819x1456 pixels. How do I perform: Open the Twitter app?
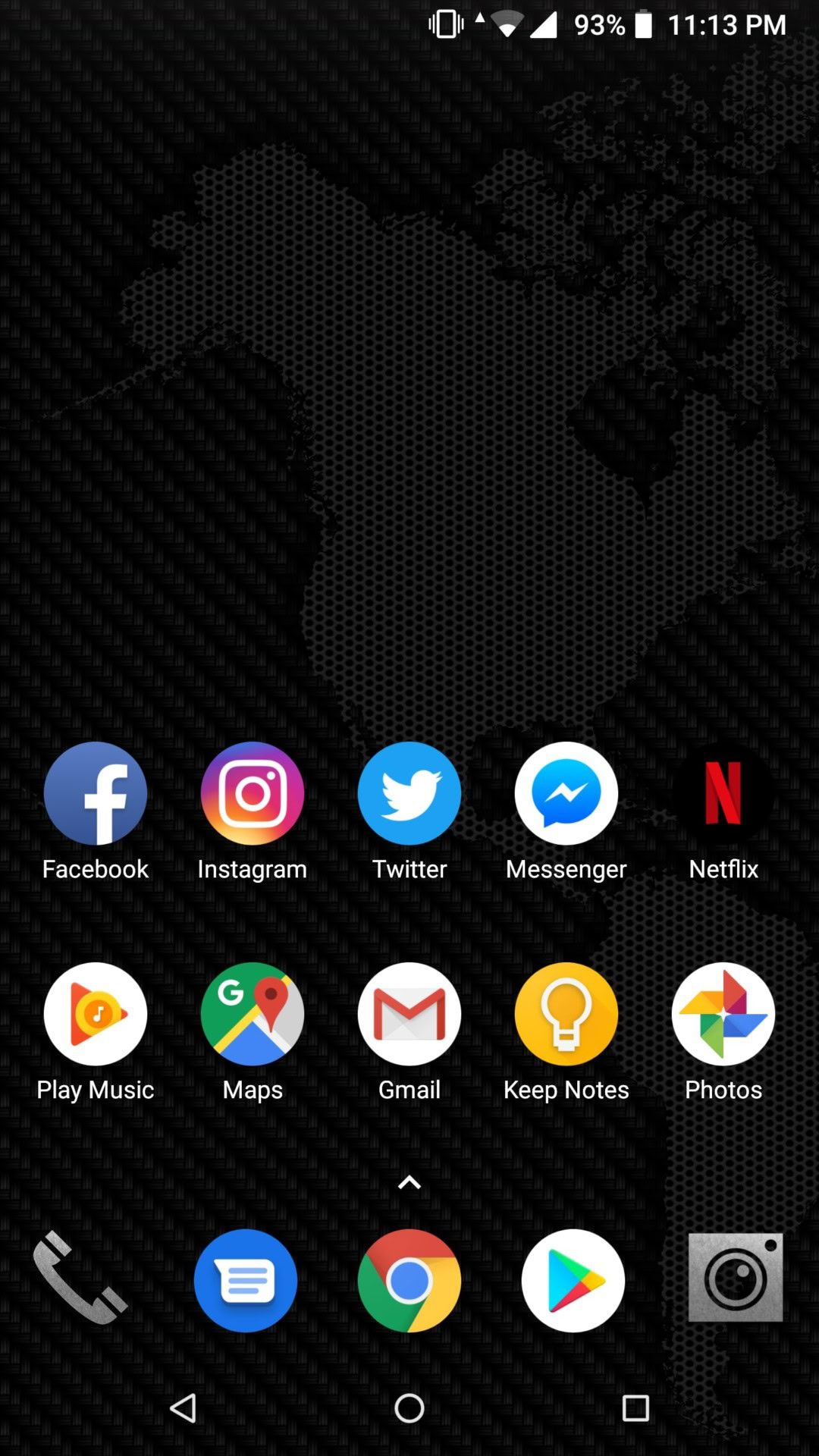coord(409,793)
